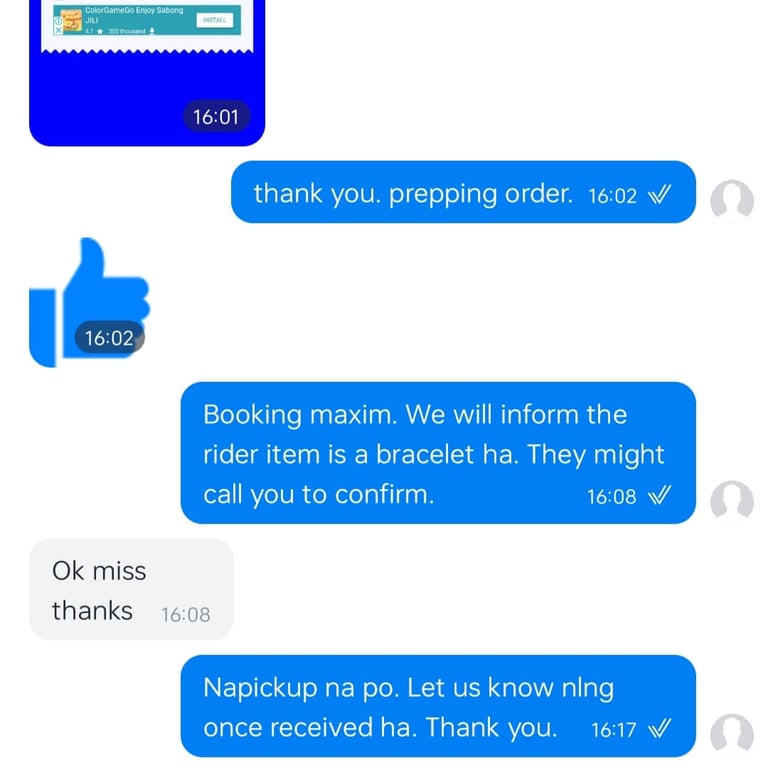Tap the avatar beside "thank you. prepping order."
The height and width of the screenshot is (768, 768).
(x=731, y=200)
